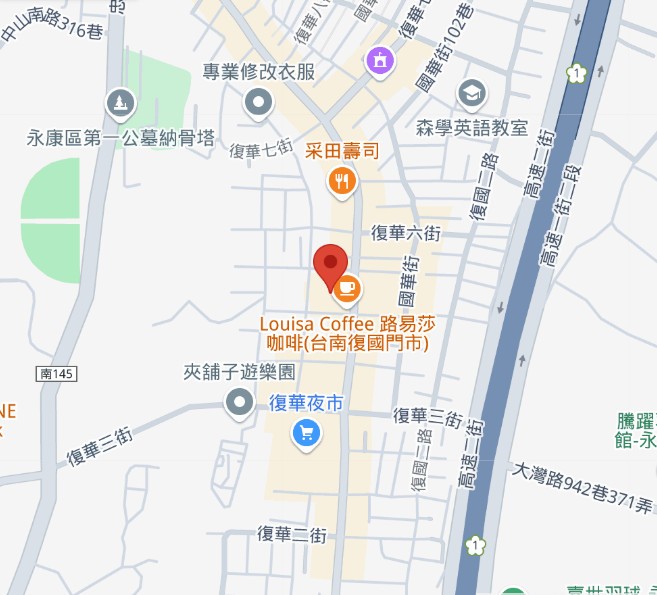Select the 專業修改衣服 place marker

click(259, 101)
